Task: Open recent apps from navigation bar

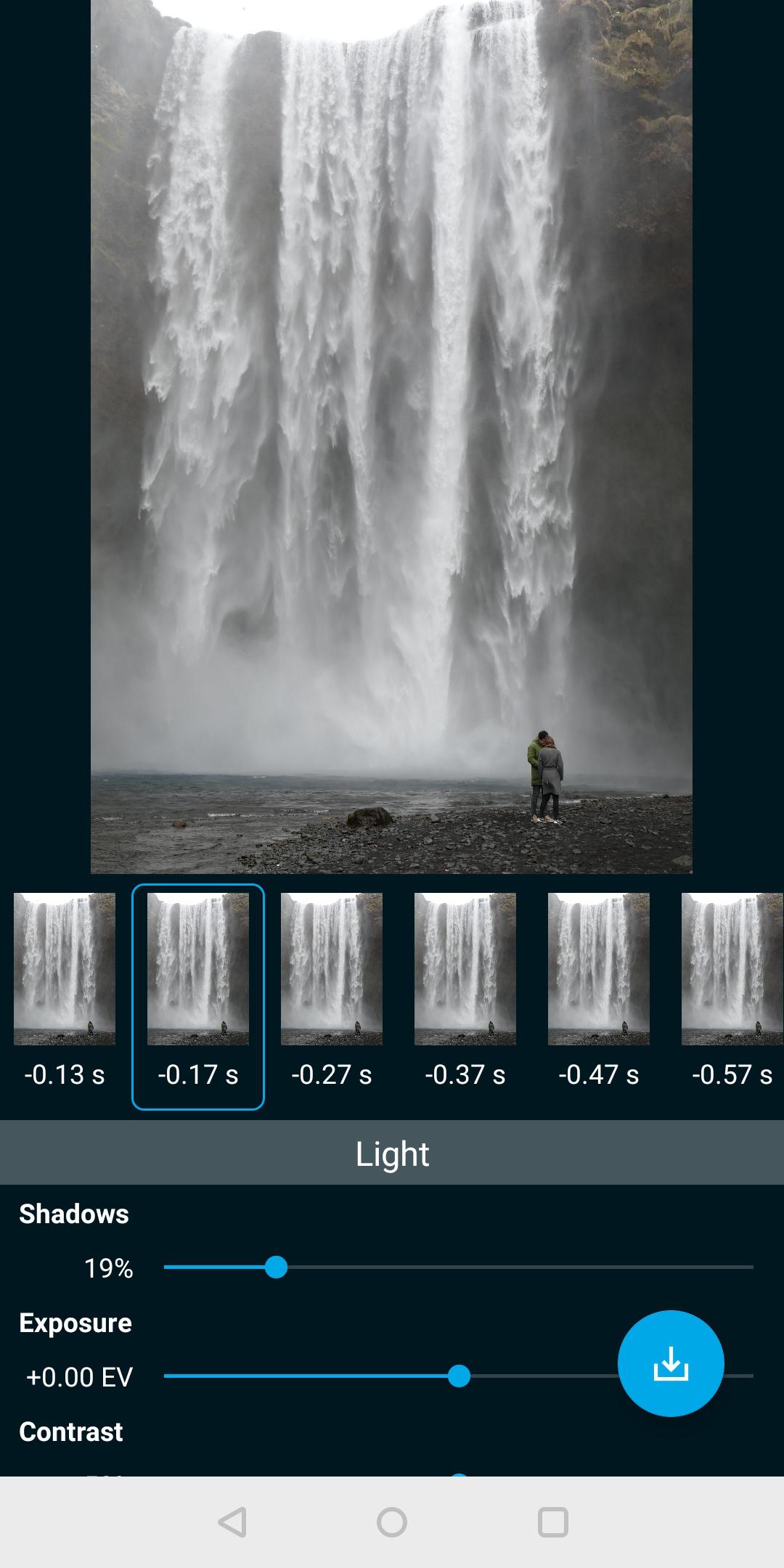Action: (x=552, y=1522)
